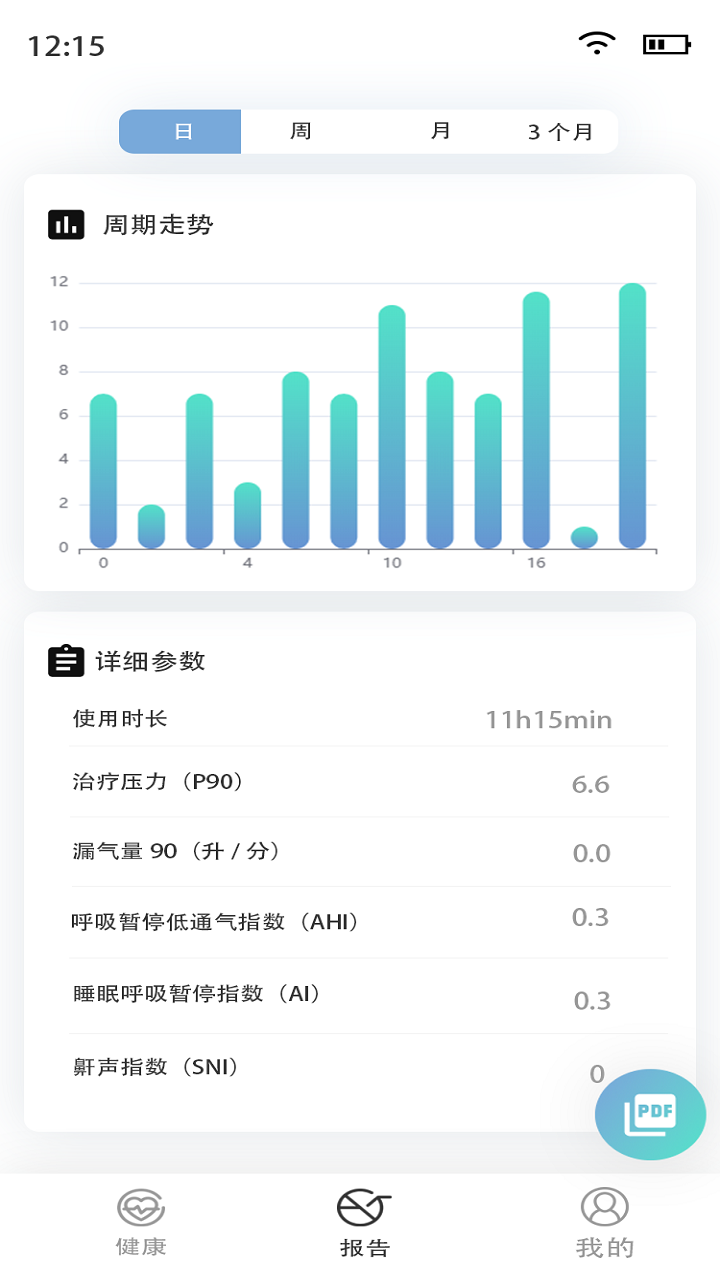Select the 健康 (Health) tab icon
The width and height of the screenshot is (720, 1280).
(140, 1207)
